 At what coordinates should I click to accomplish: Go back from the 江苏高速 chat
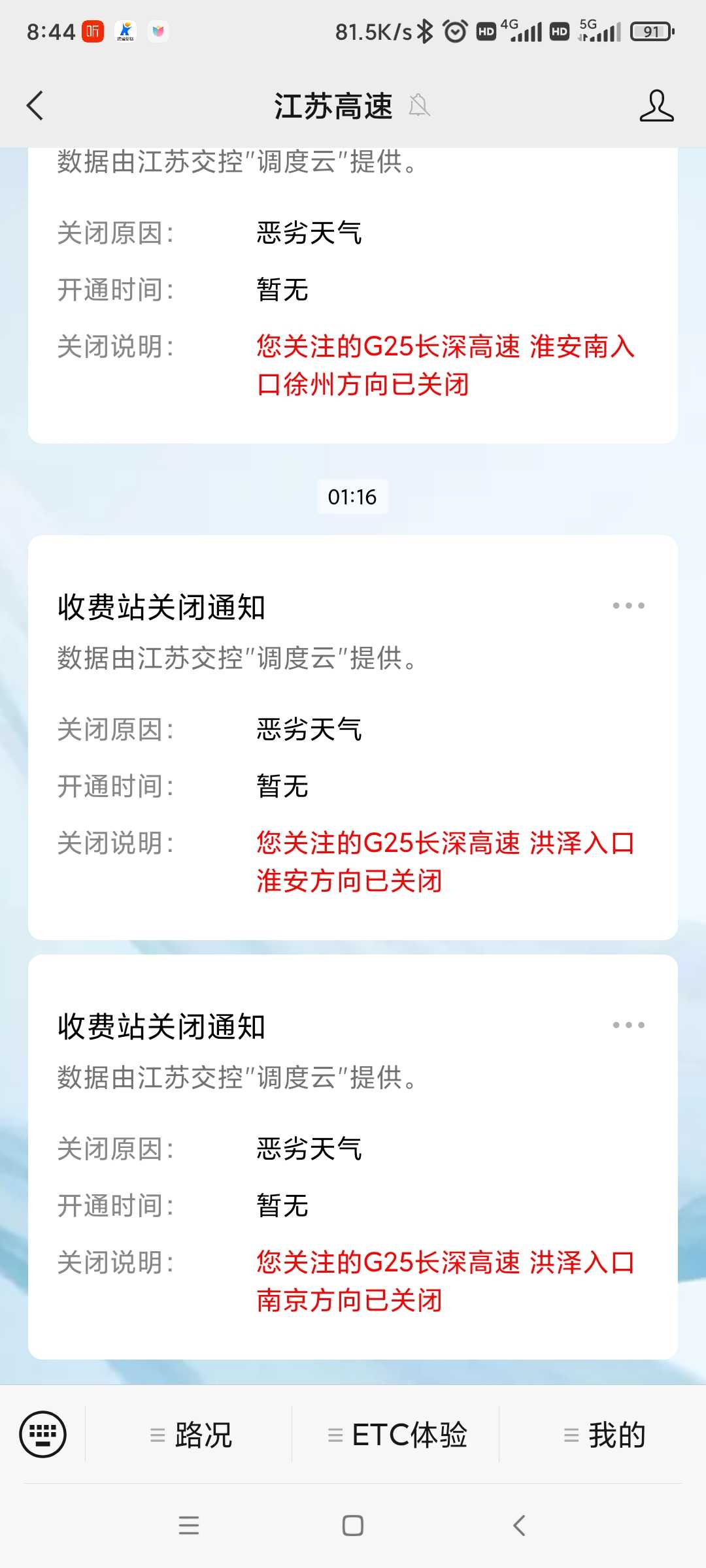[x=35, y=106]
